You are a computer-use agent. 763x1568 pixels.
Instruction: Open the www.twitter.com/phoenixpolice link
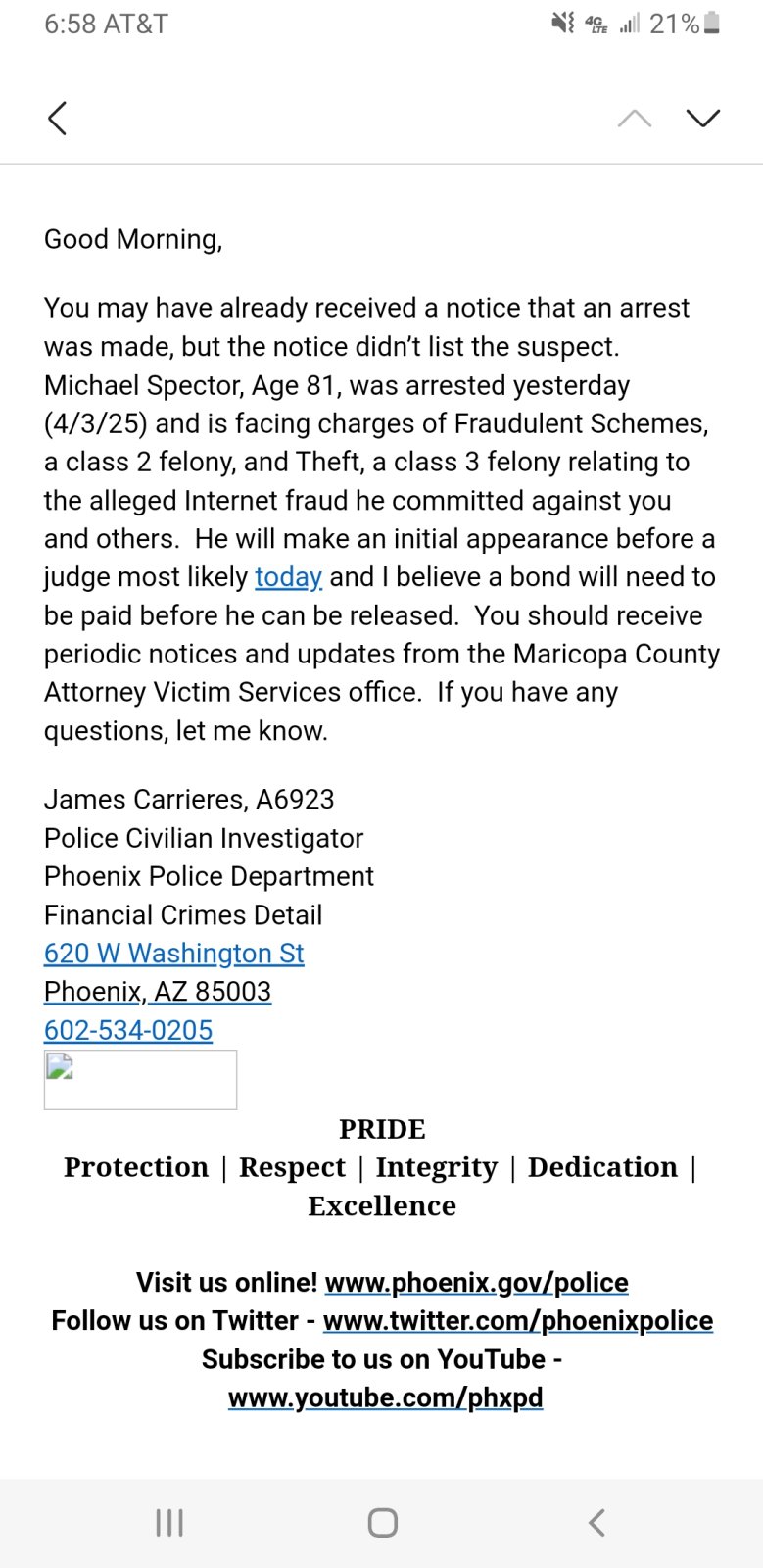[x=517, y=1321]
